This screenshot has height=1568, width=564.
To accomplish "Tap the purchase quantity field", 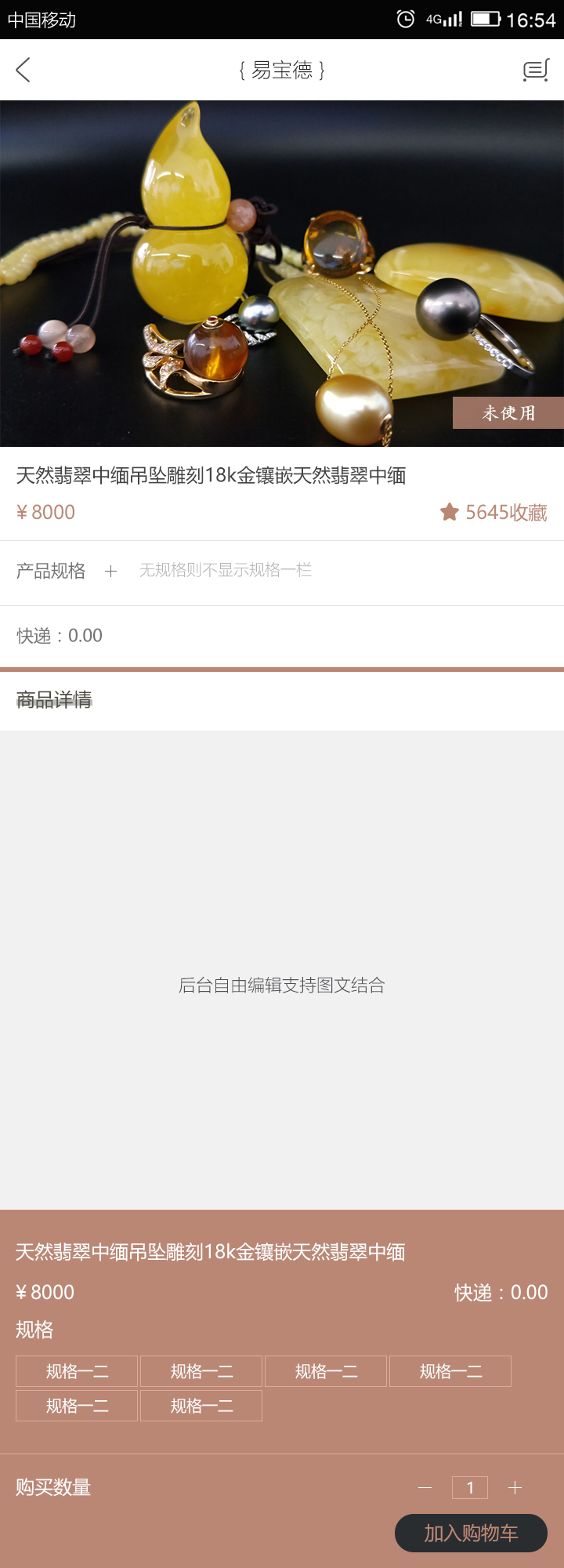I will (x=470, y=1487).
